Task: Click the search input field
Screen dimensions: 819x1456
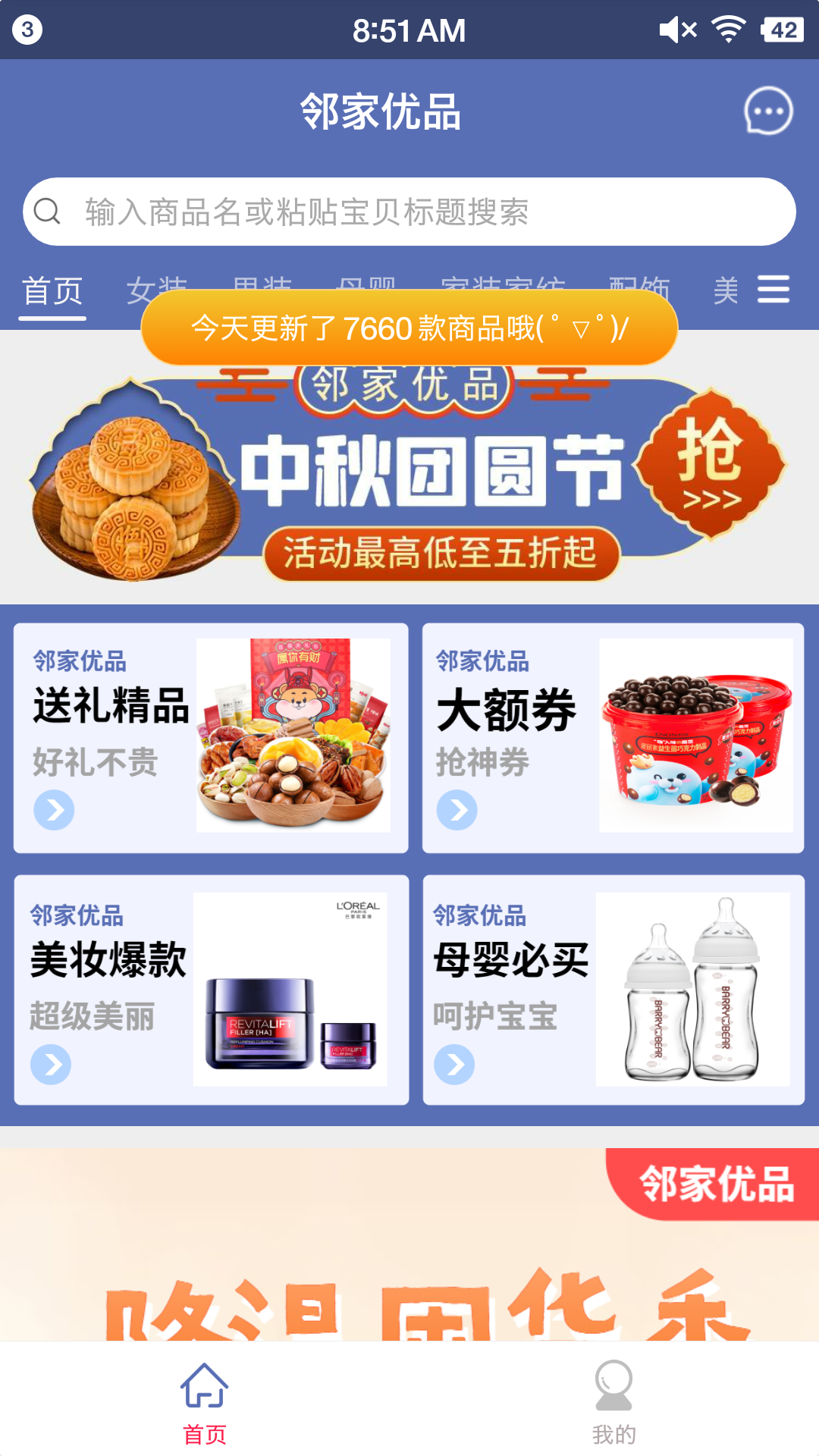Action: click(x=409, y=212)
